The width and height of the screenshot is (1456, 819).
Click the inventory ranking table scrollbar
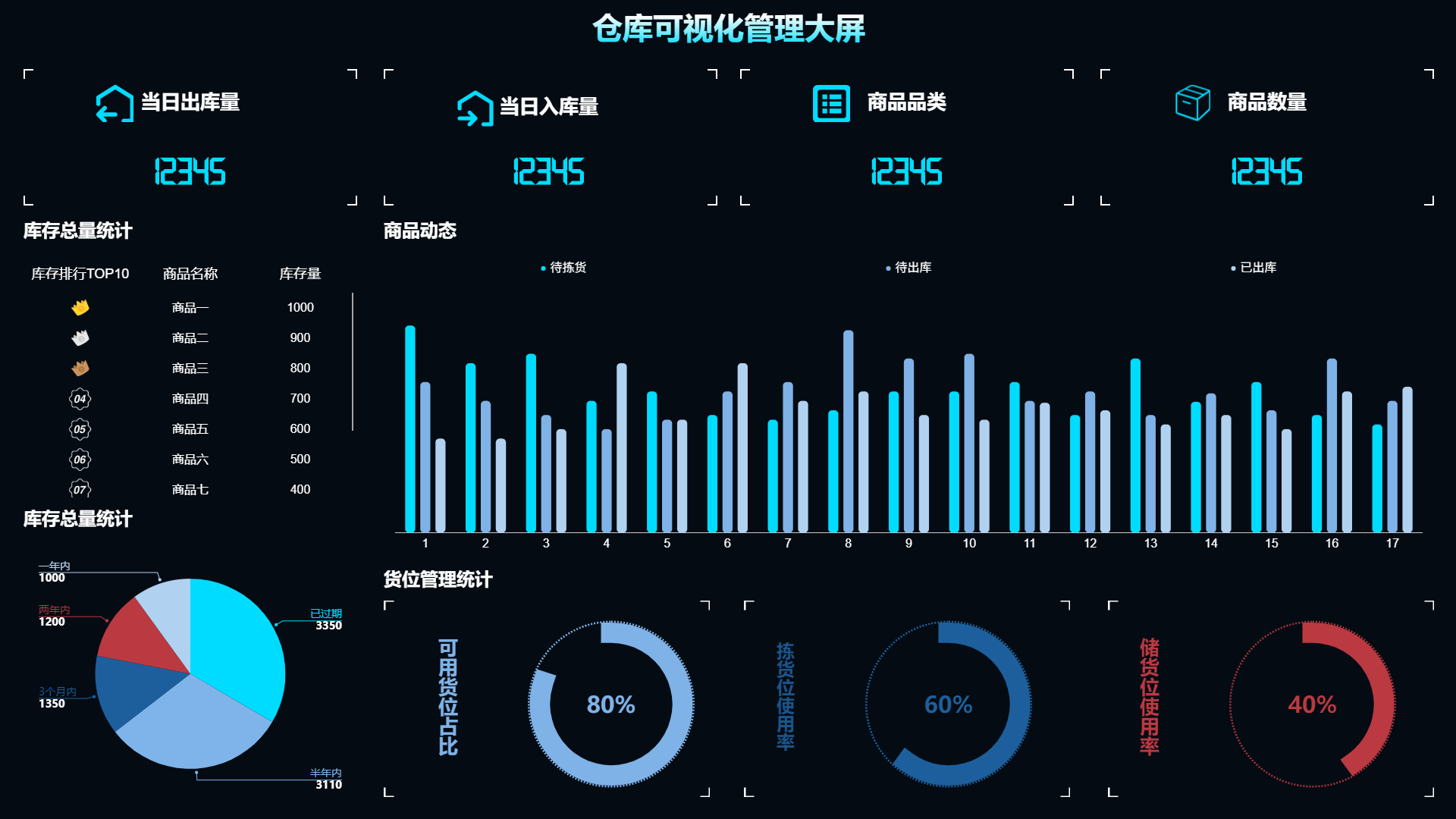pyautogui.click(x=353, y=362)
